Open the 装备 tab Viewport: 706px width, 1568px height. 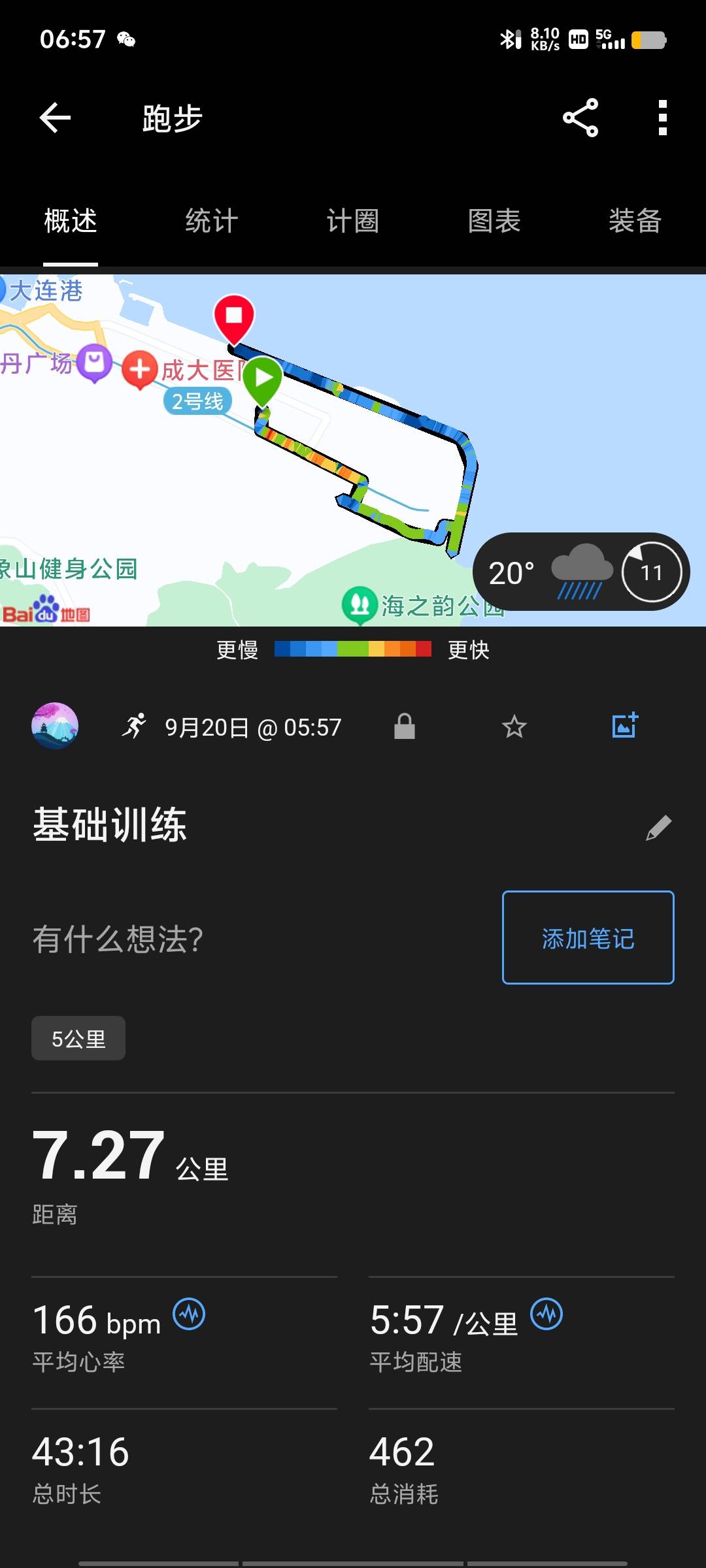(x=635, y=221)
